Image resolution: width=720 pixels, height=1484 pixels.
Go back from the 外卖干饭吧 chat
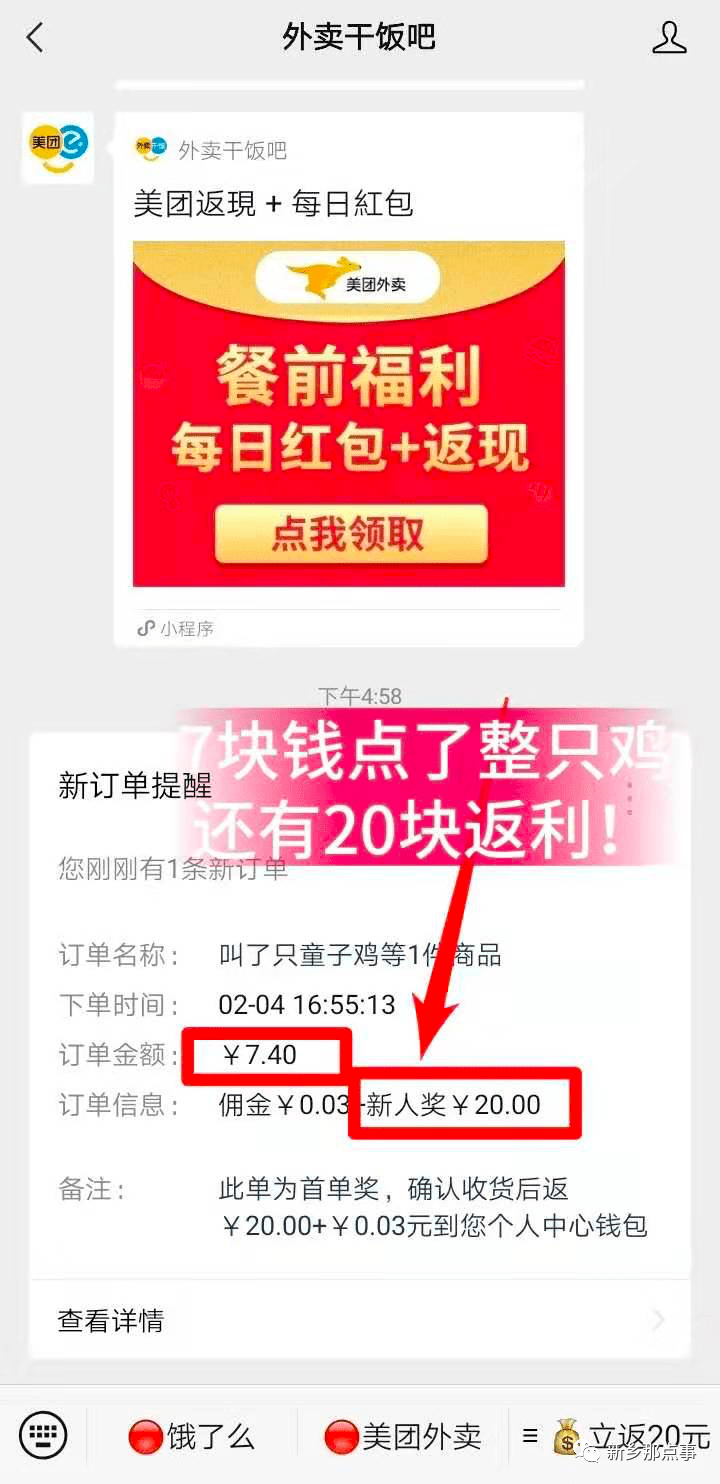[x=36, y=39]
